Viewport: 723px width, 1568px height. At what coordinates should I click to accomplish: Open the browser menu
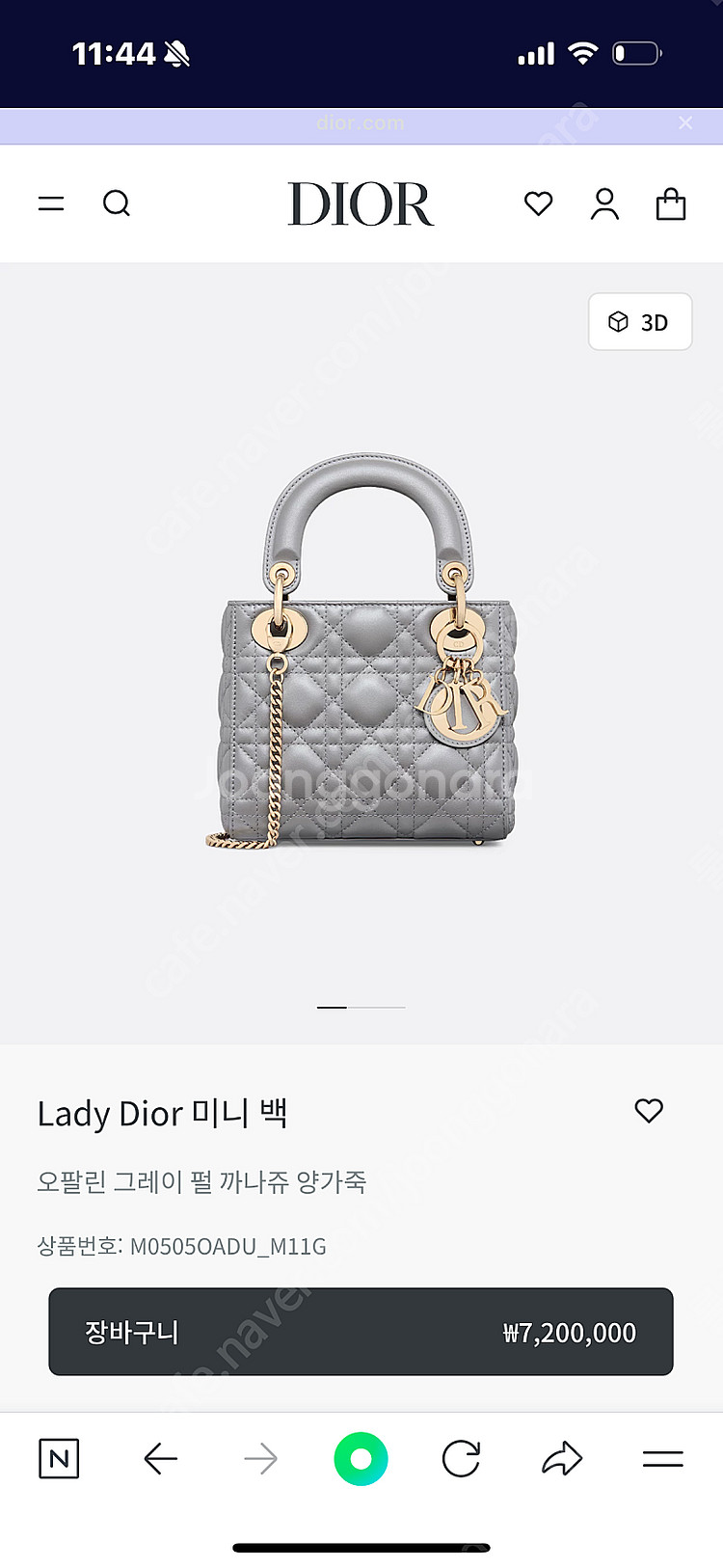click(x=663, y=1459)
